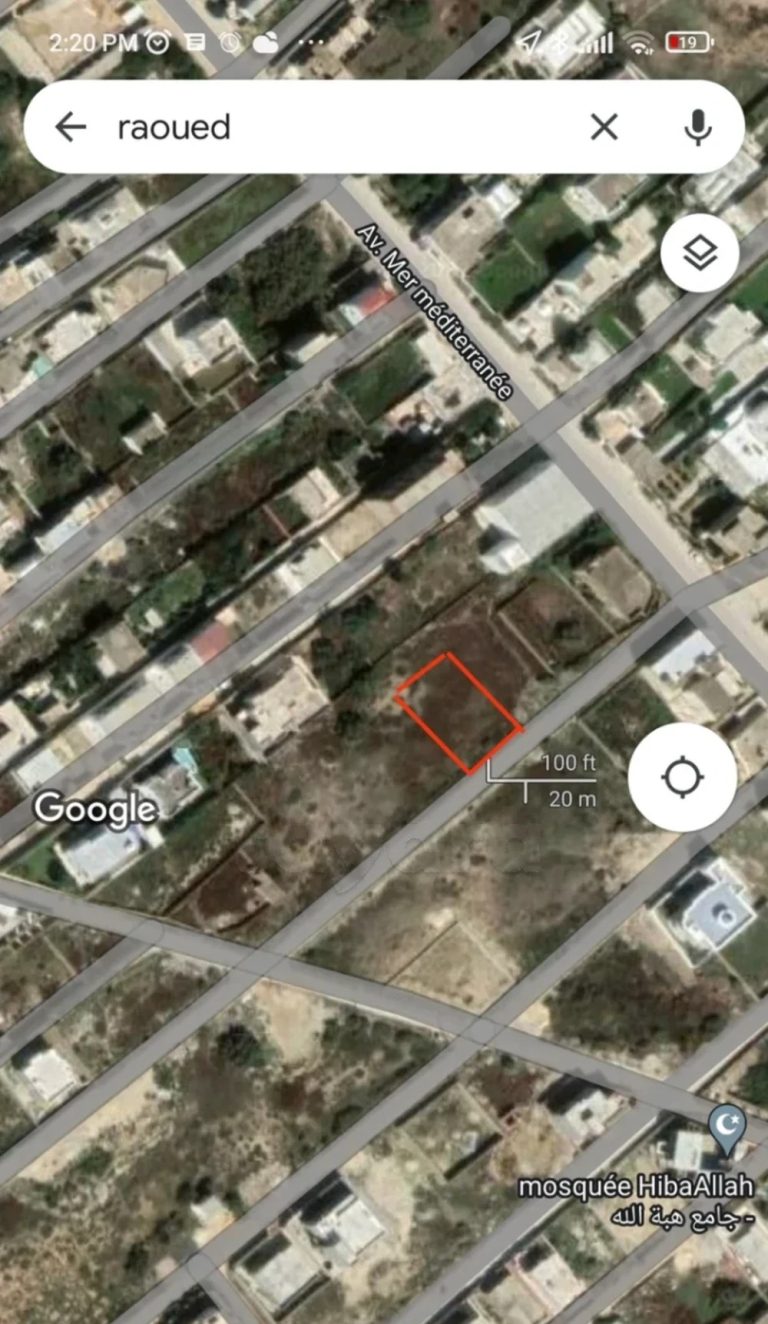Clear the raoued search text

point(604,127)
